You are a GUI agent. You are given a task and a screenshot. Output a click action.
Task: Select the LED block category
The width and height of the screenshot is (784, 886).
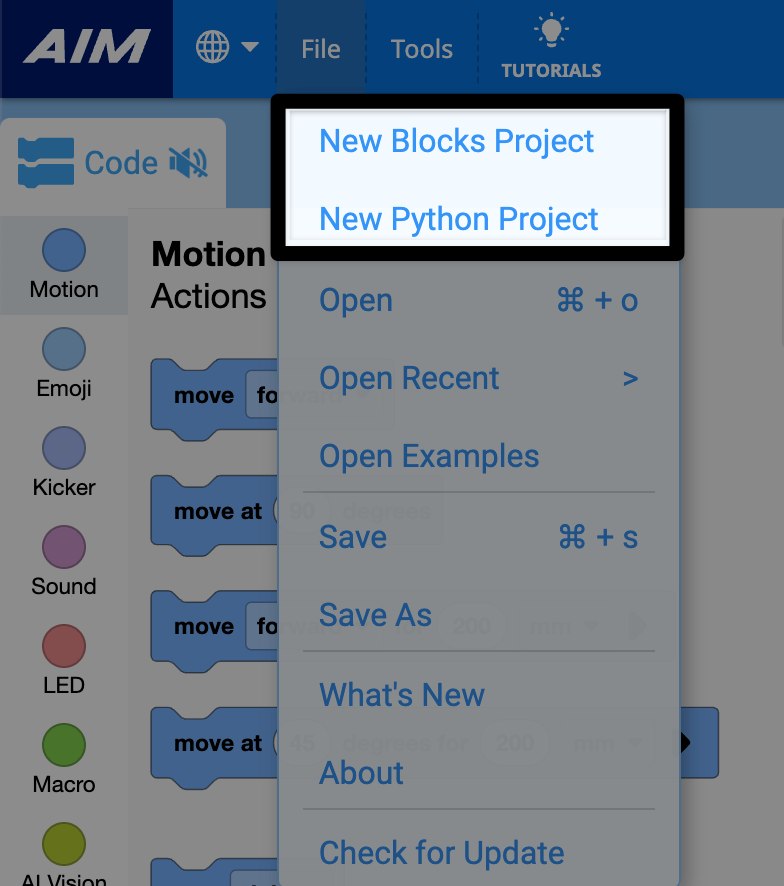click(x=63, y=660)
